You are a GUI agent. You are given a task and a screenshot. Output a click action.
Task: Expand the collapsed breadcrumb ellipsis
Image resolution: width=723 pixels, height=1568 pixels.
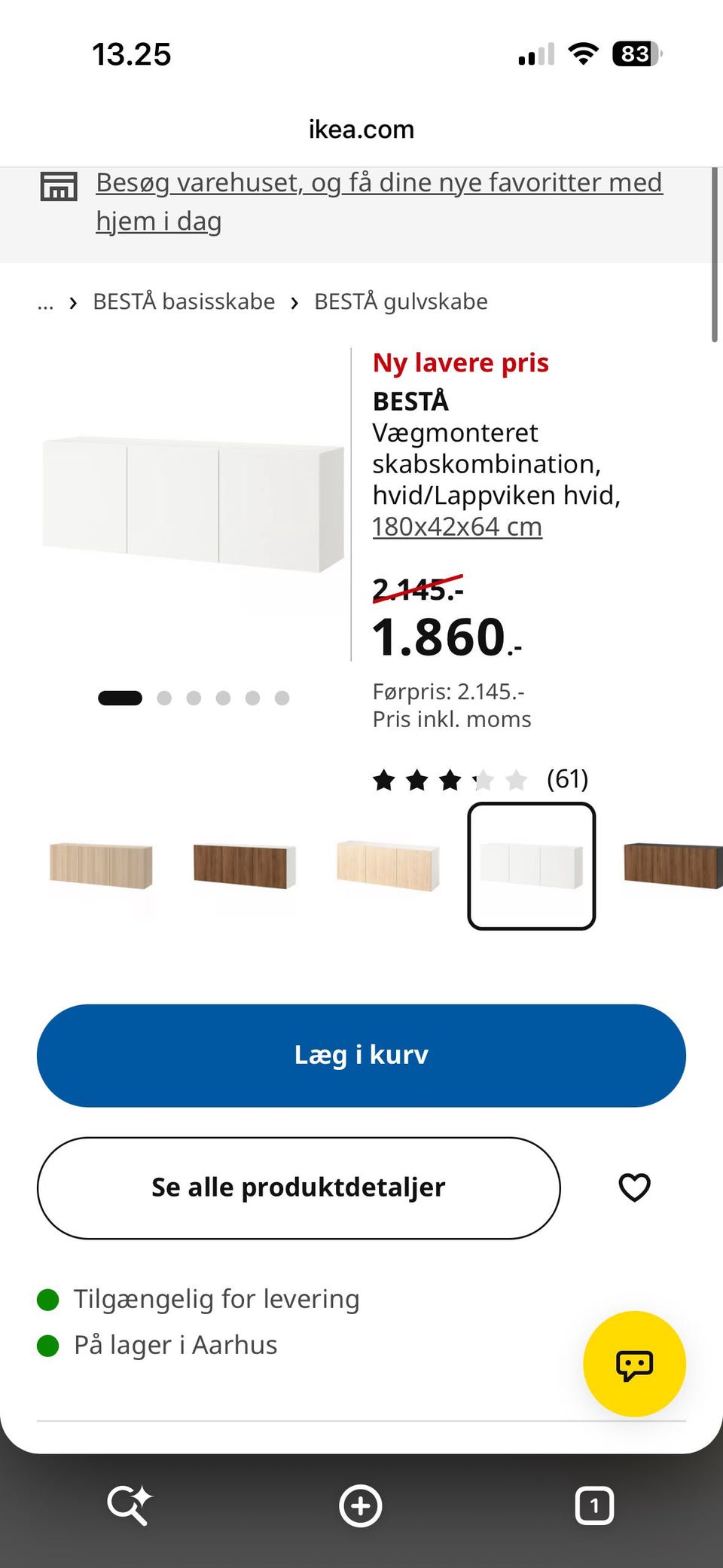[45, 303]
